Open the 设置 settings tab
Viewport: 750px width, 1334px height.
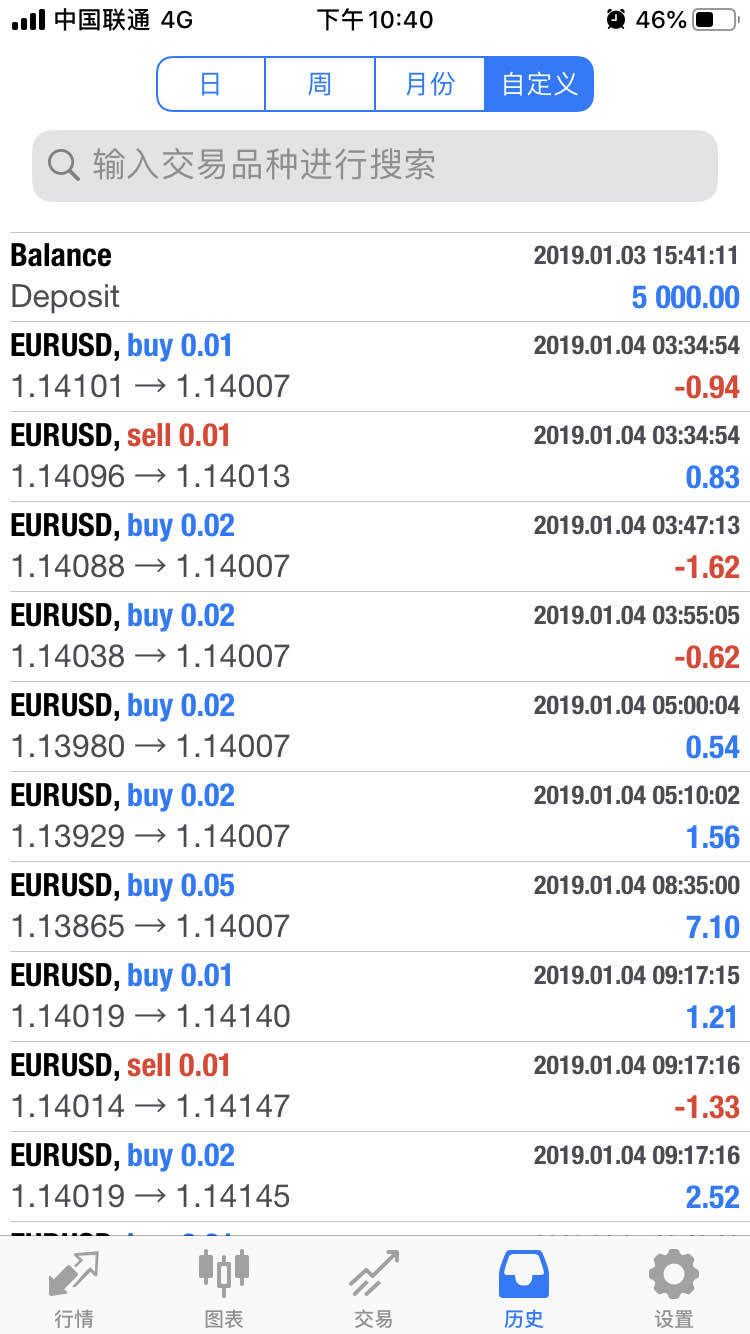(674, 1287)
